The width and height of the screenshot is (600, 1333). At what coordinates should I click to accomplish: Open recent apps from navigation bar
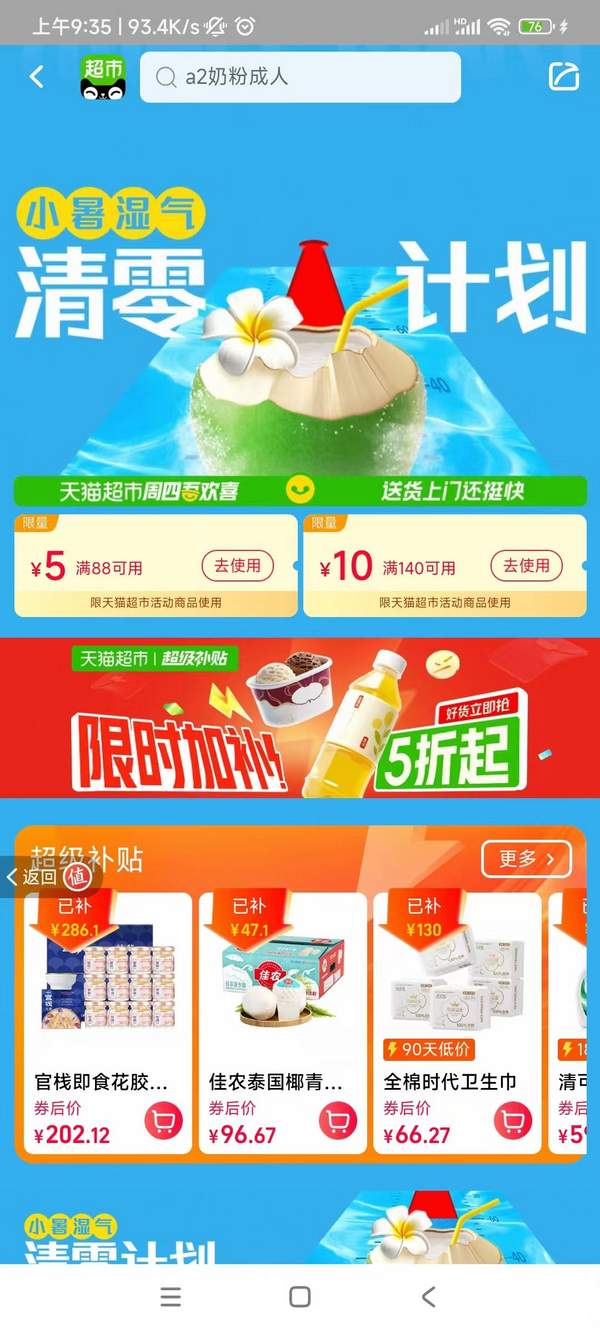pos(171,1297)
